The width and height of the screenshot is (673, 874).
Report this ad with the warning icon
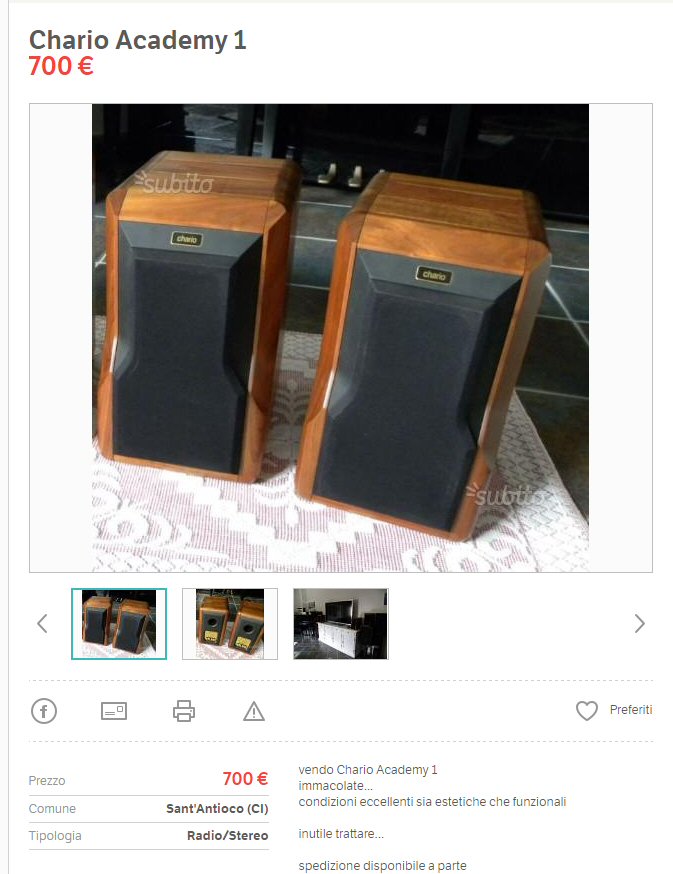pyautogui.click(x=254, y=711)
